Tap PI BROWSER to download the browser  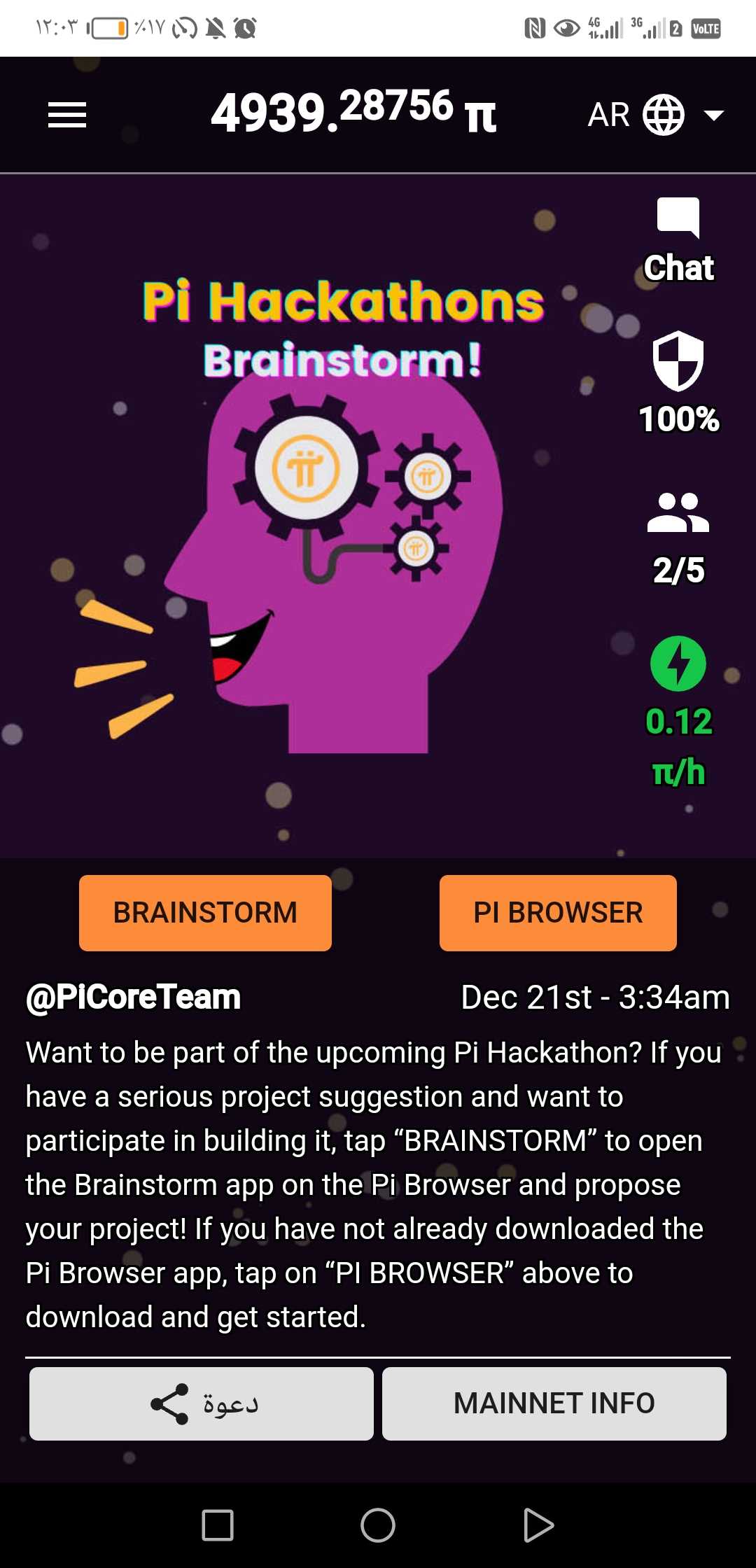pyautogui.click(x=558, y=913)
